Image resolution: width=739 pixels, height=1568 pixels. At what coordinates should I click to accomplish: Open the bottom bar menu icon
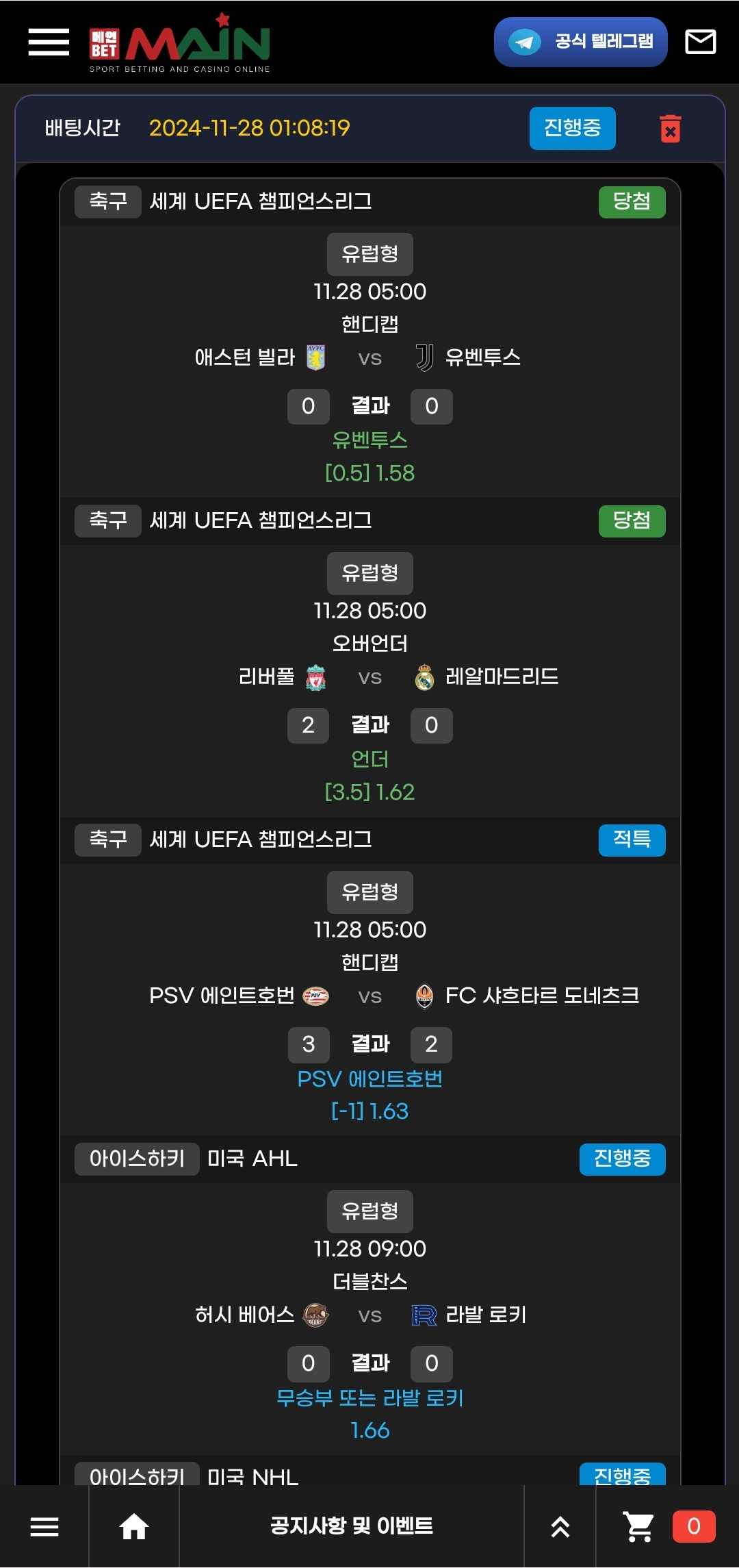[44, 1526]
